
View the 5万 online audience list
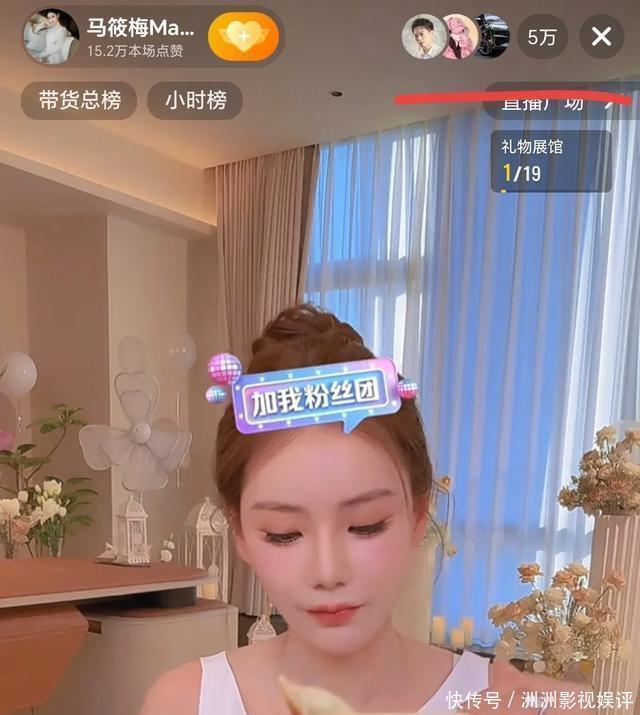tap(542, 37)
